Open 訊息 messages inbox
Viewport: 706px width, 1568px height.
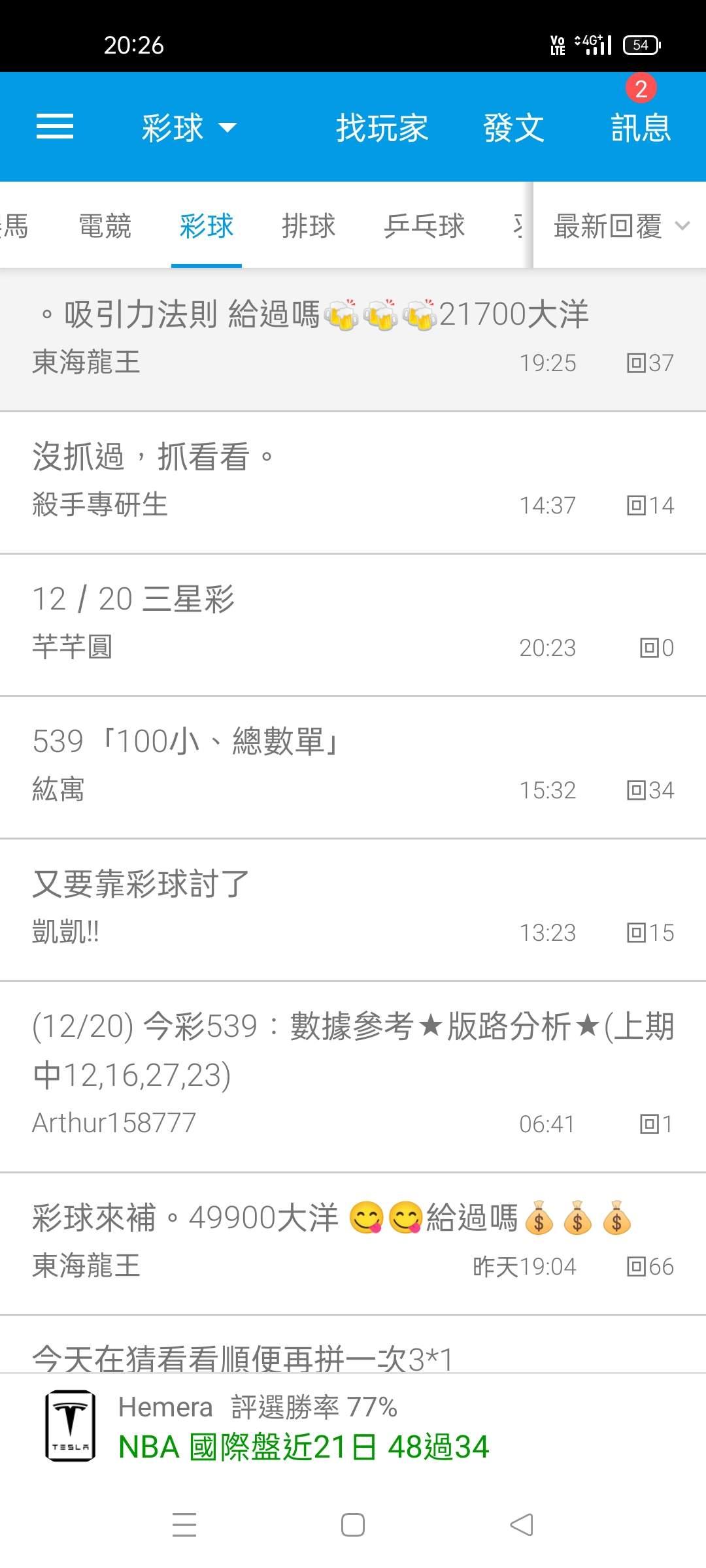[641, 125]
